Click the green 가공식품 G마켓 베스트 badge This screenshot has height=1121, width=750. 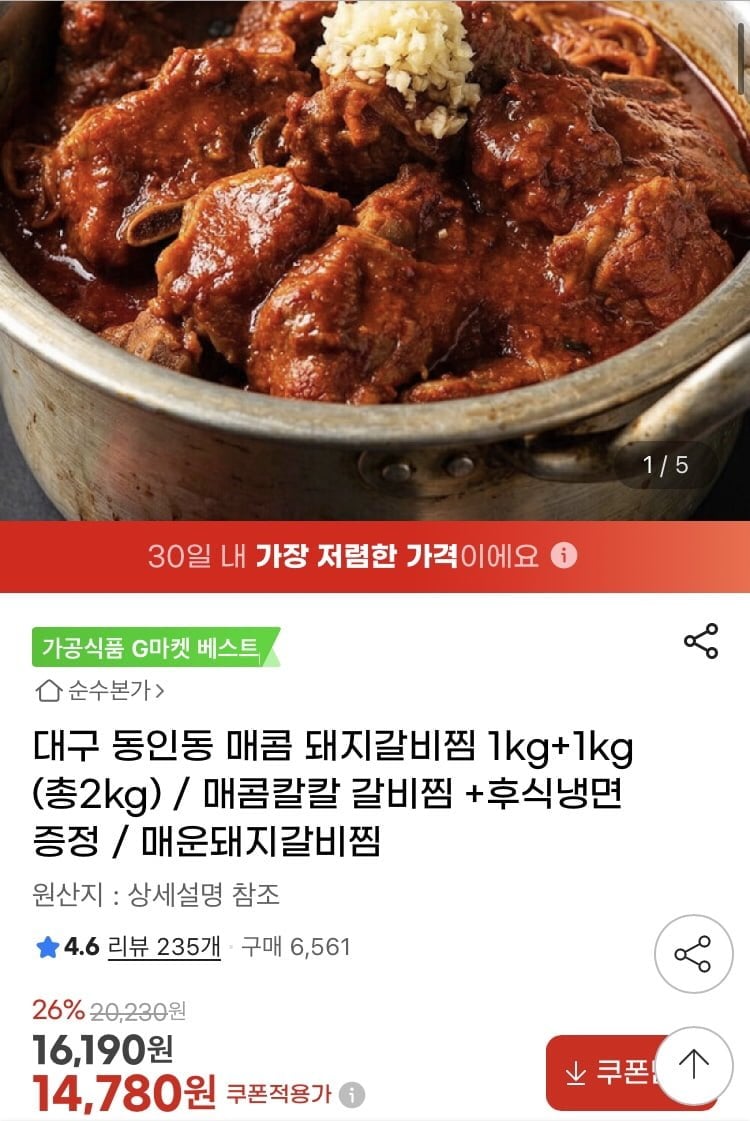coord(152,645)
